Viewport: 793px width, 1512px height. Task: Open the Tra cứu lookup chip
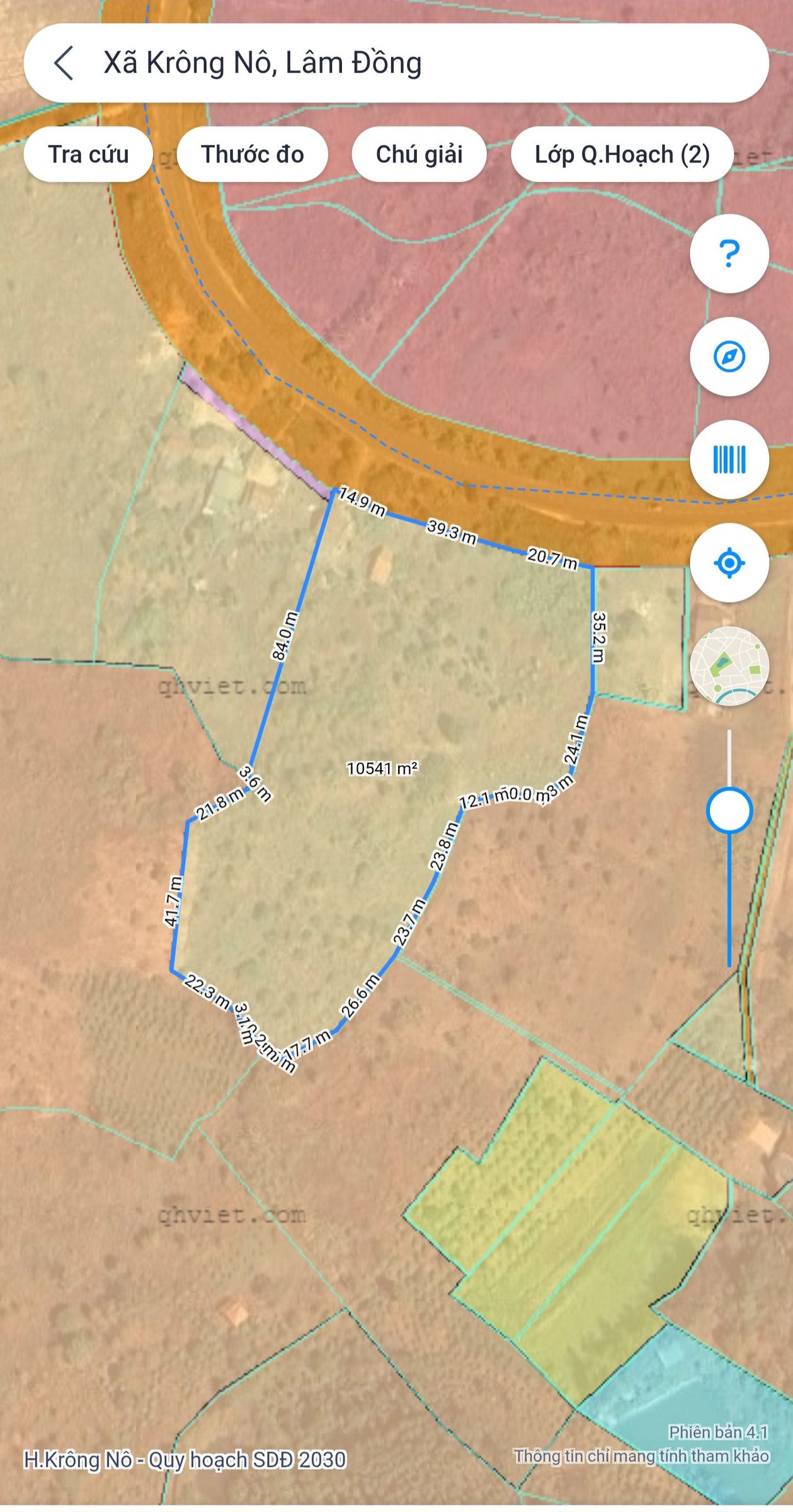pos(88,154)
